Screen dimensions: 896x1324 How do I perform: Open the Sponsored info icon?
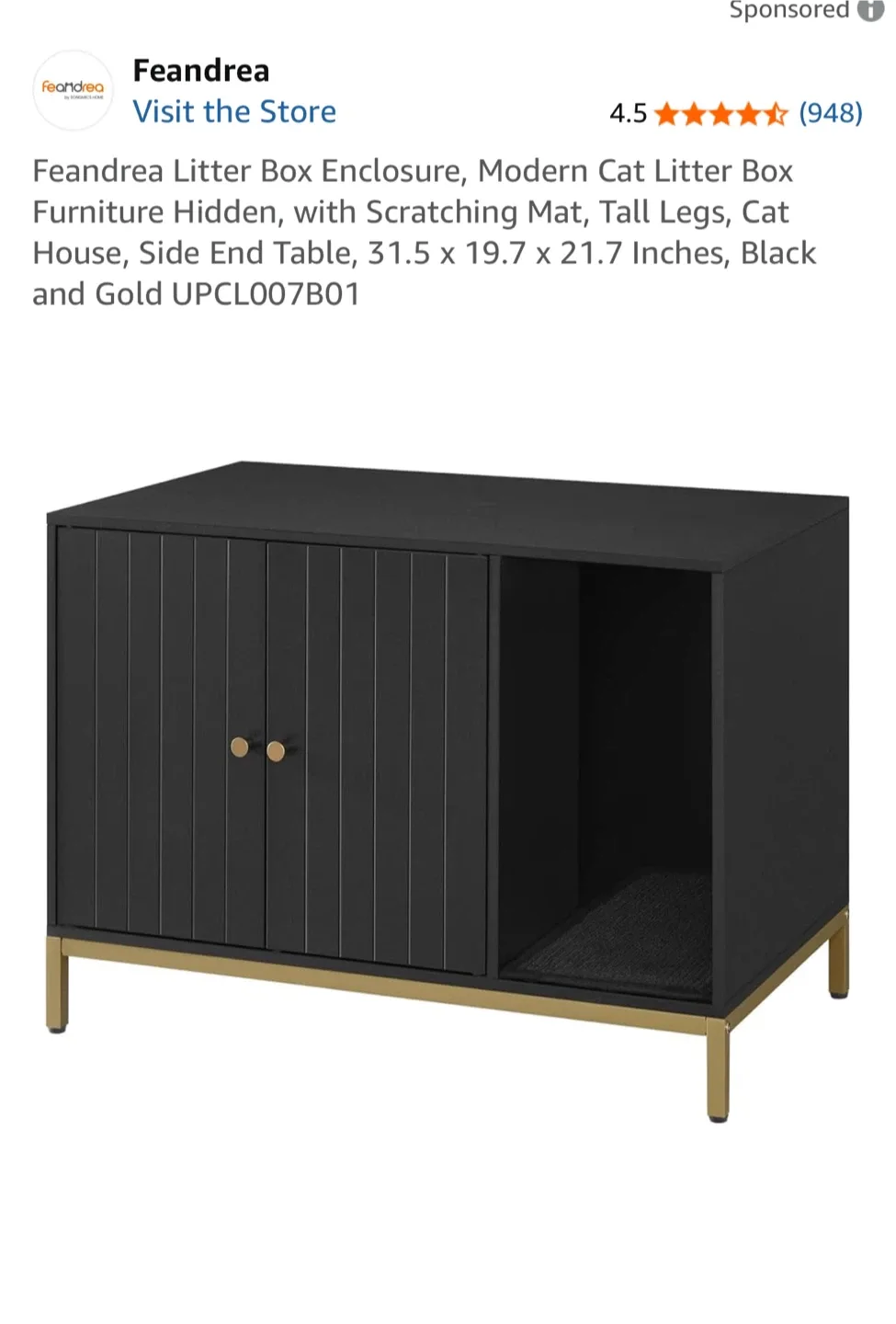869,9
